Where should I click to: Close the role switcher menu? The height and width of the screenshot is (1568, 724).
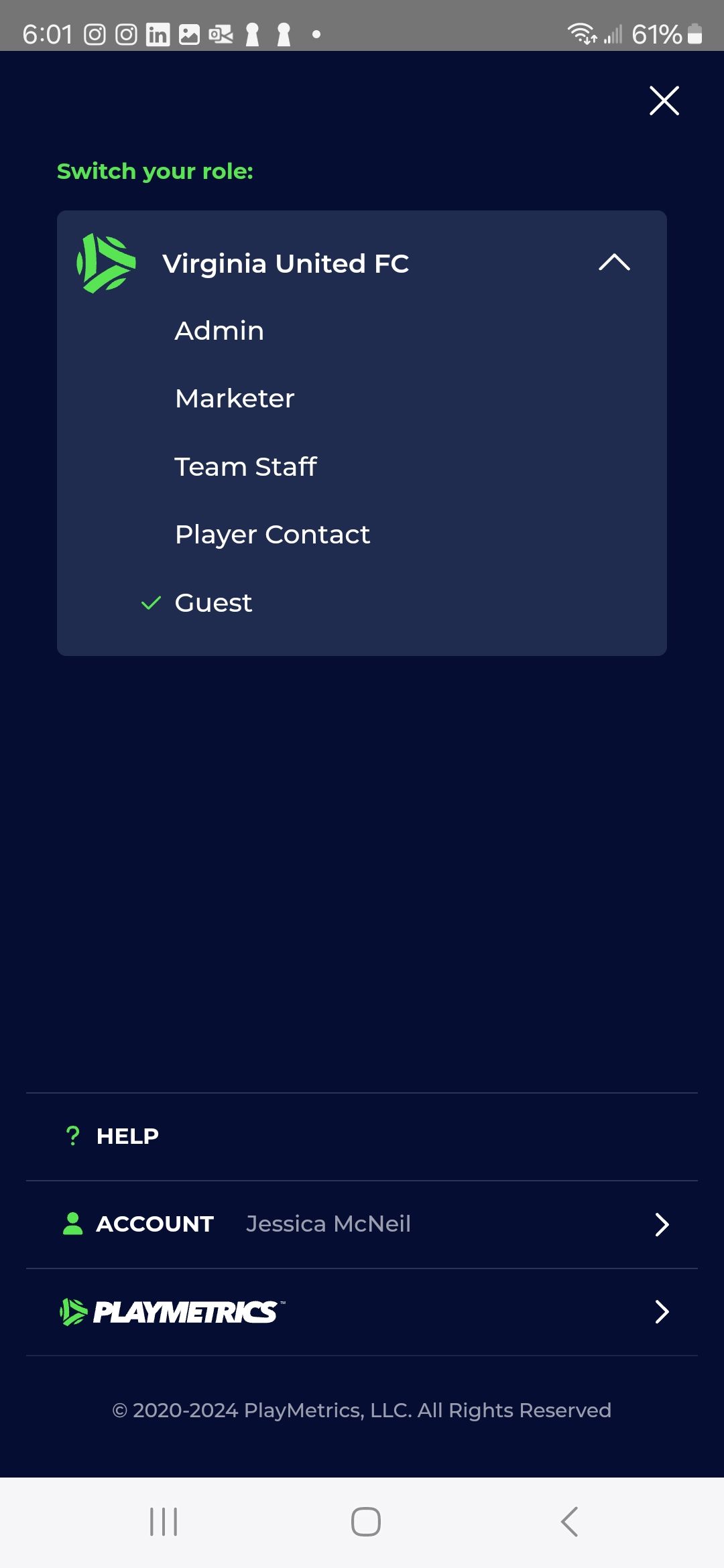[x=664, y=101]
